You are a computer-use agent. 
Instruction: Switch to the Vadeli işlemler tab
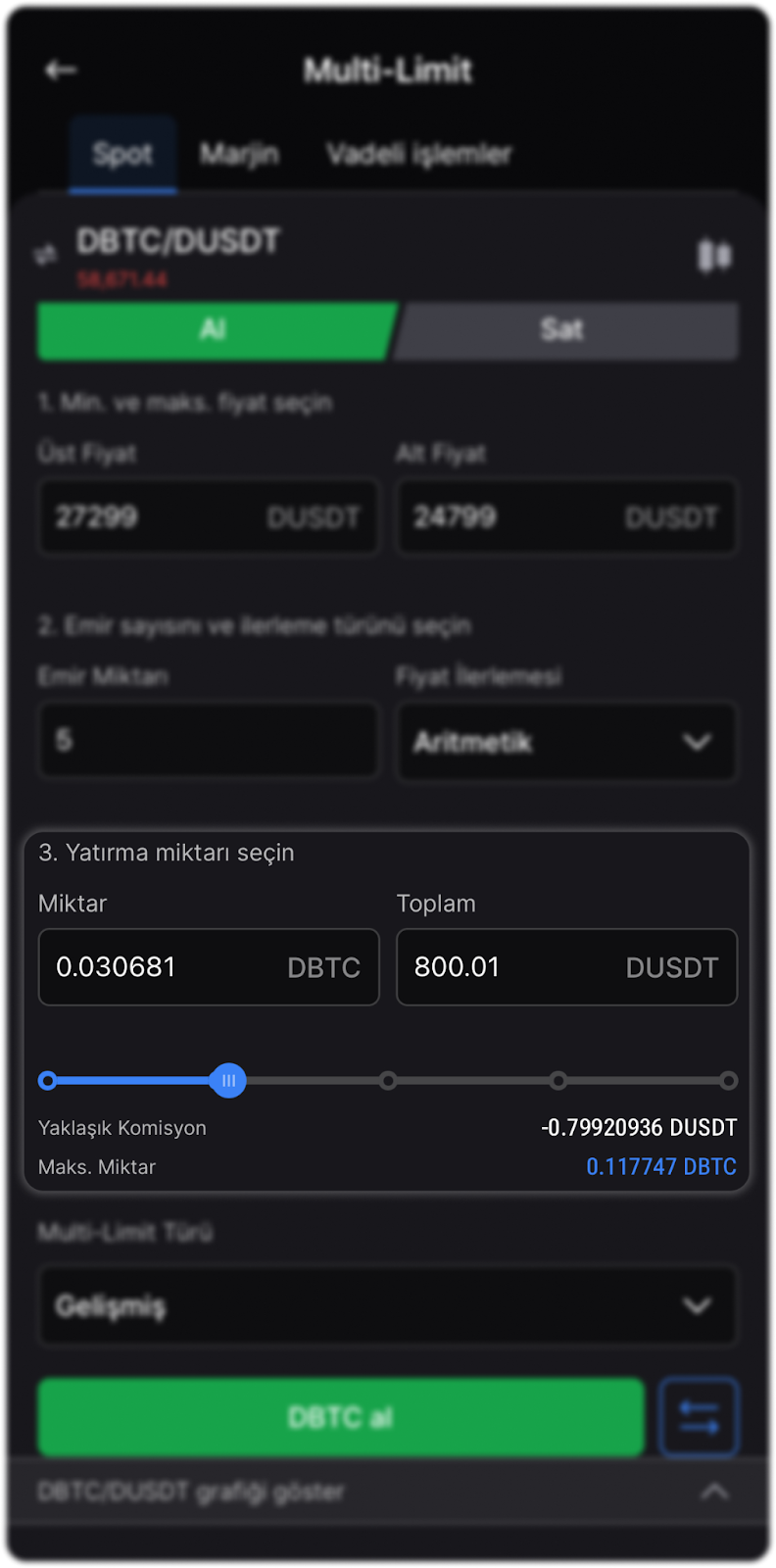418,154
